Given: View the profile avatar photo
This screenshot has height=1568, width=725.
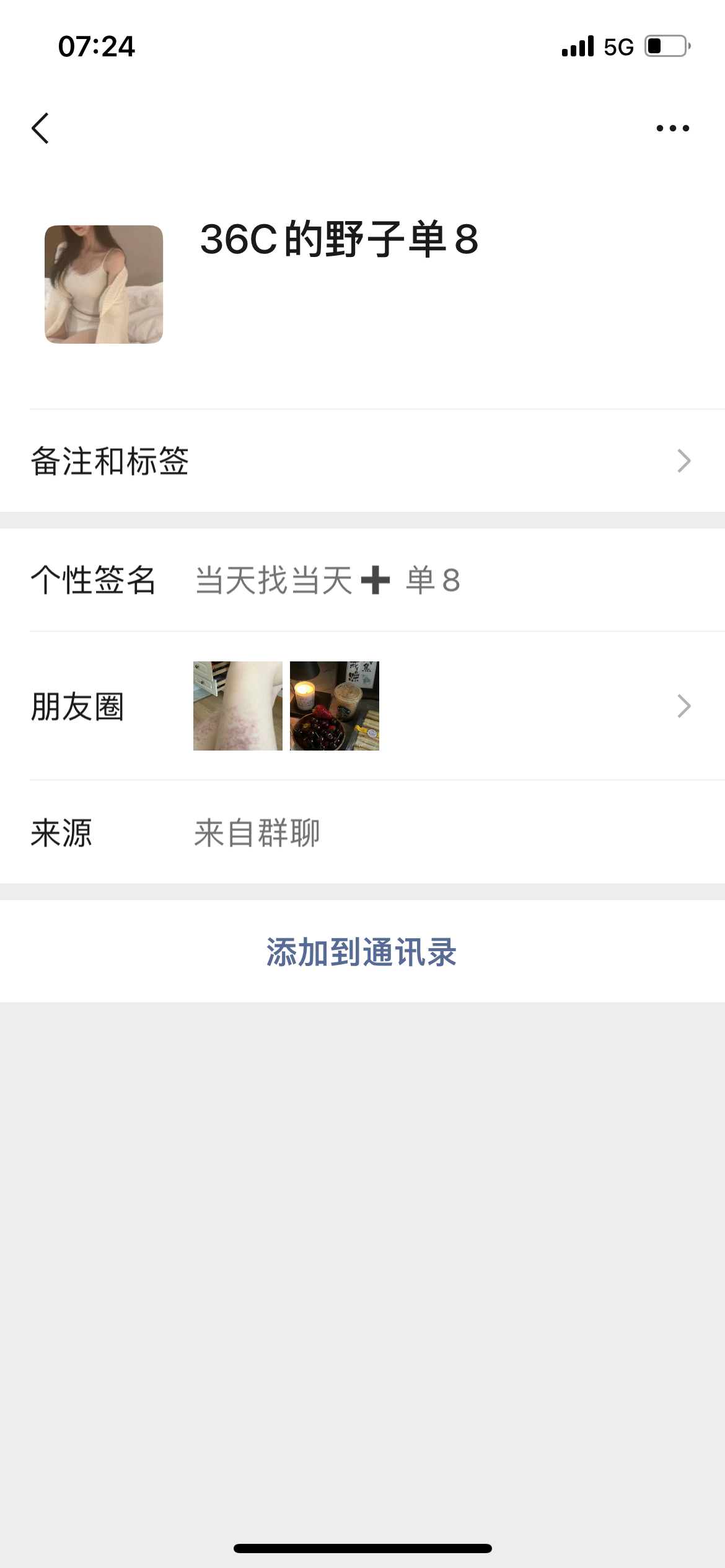Looking at the screenshot, I should tap(104, 284).
